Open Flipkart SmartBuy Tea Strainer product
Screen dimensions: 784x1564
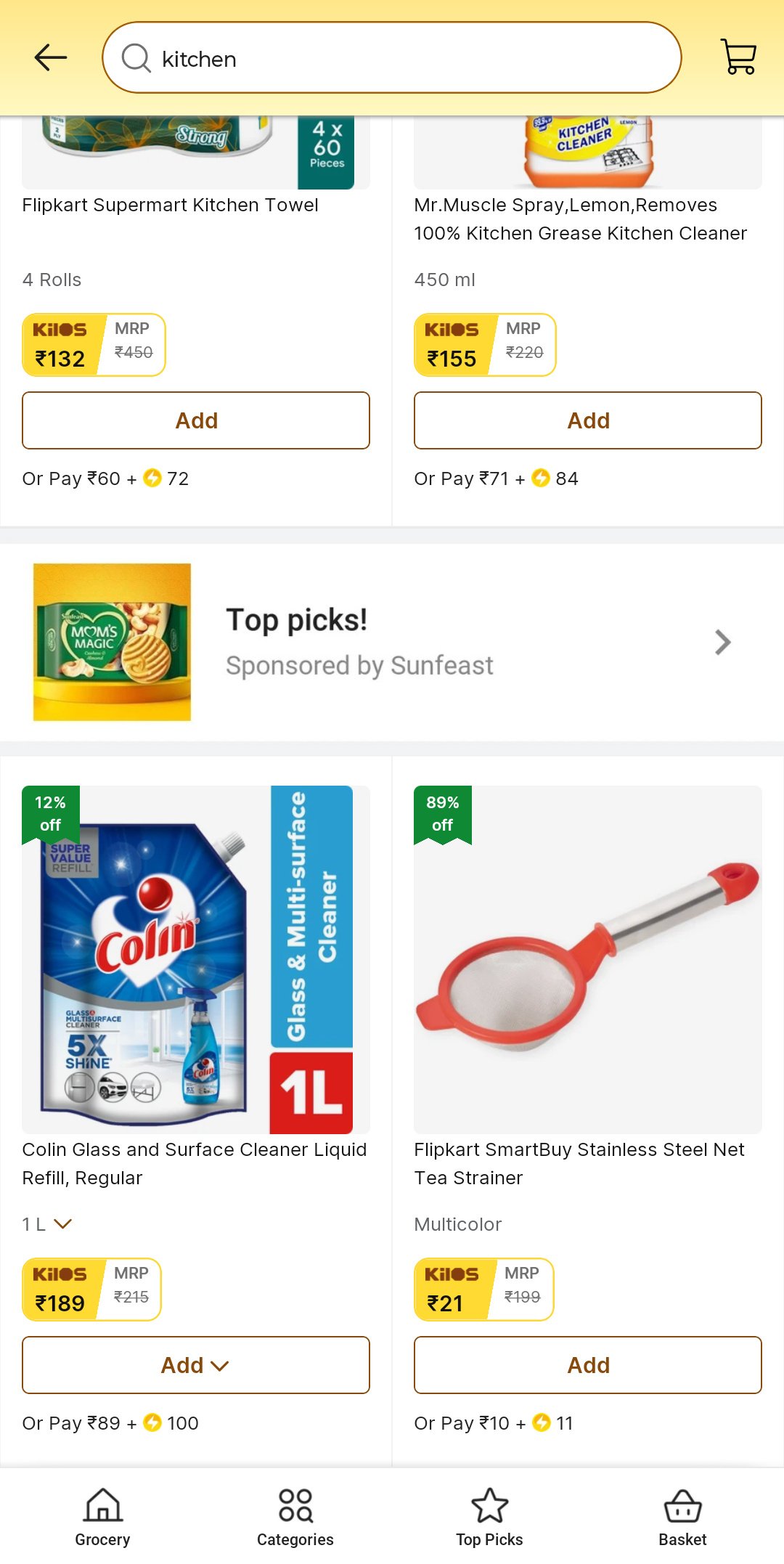coord(588,958)
